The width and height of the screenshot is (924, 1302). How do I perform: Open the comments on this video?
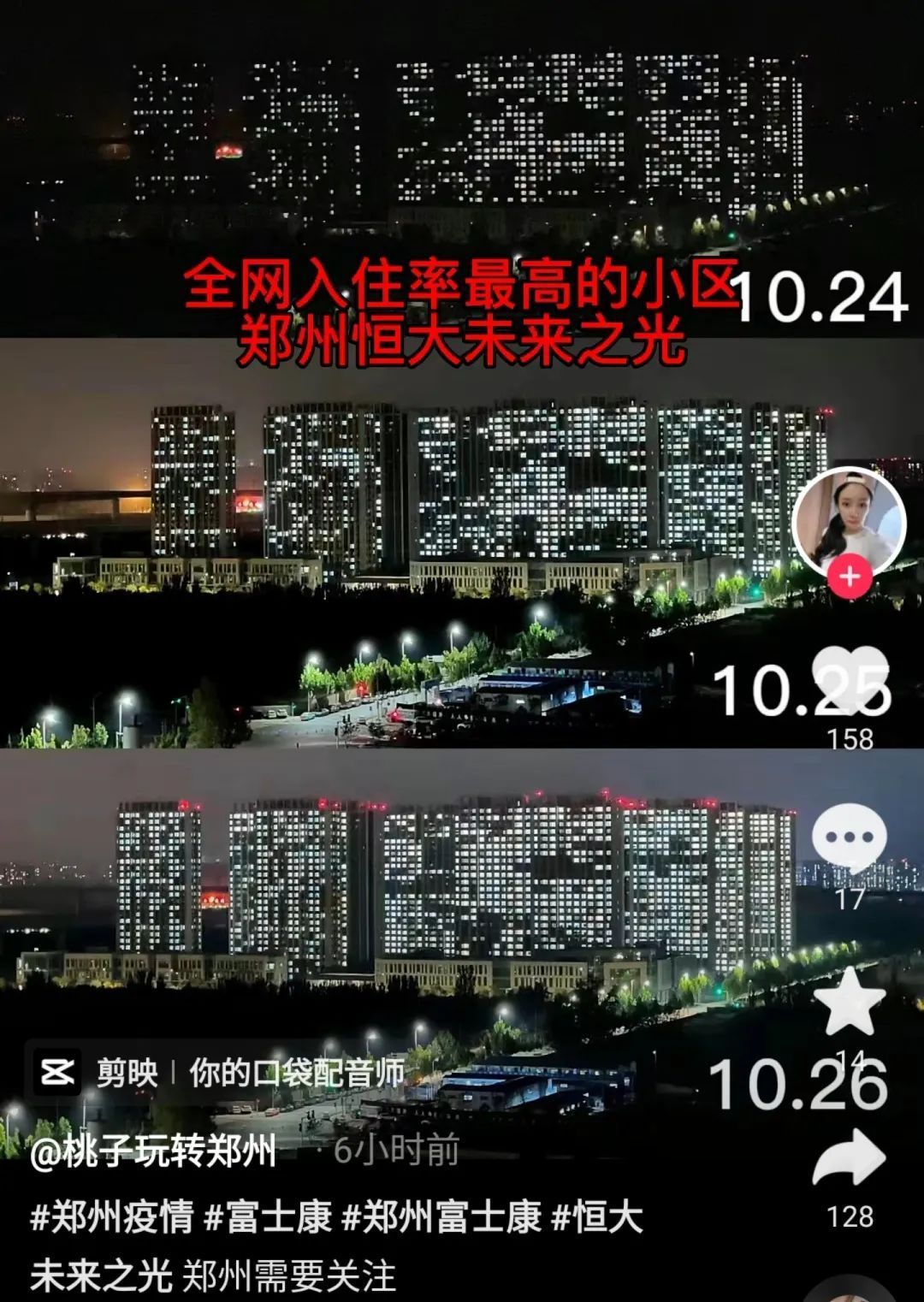point(849,839)
